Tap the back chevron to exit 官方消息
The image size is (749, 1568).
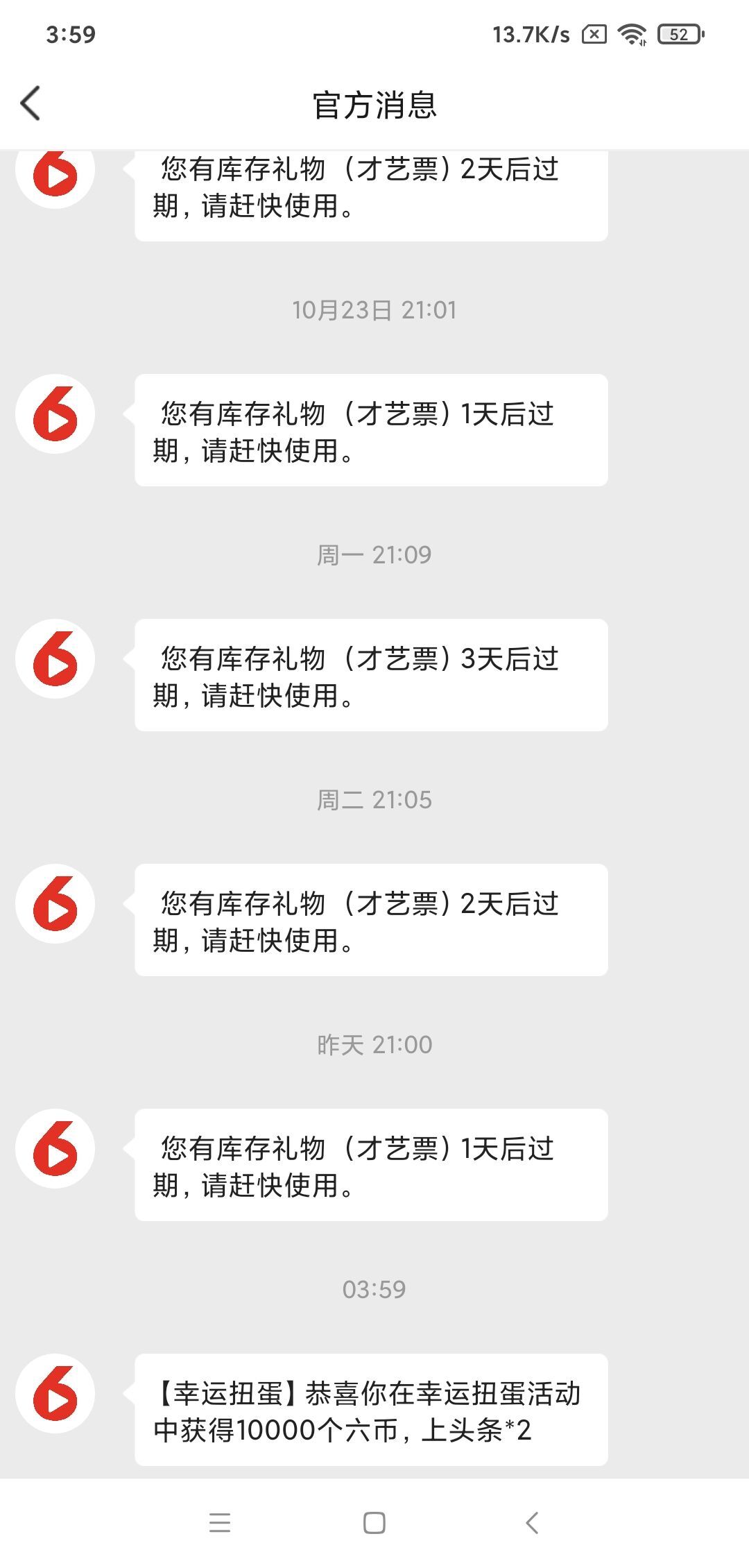(x=29, y=102)
